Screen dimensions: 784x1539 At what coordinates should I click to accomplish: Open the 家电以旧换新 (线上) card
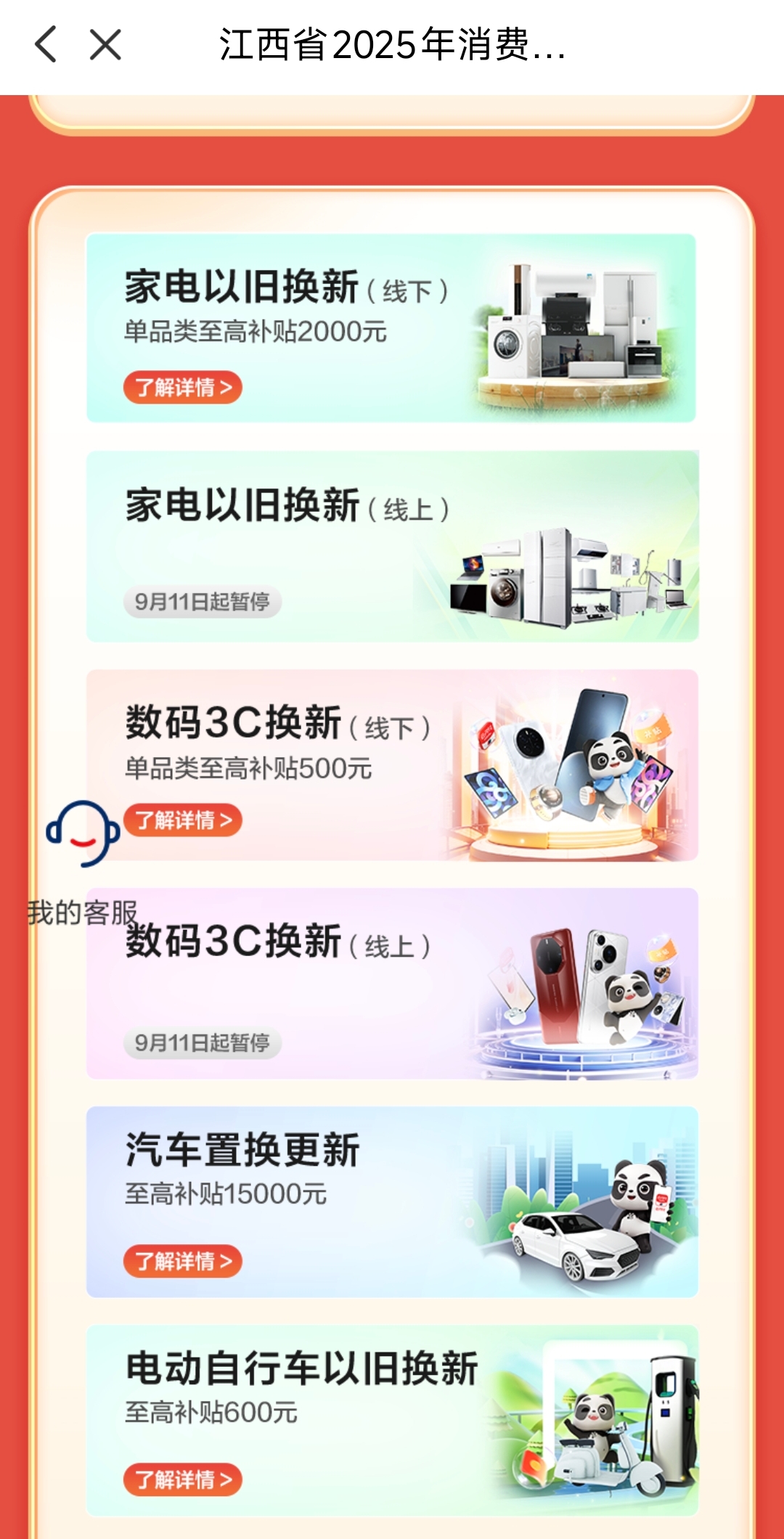(392, 546)
